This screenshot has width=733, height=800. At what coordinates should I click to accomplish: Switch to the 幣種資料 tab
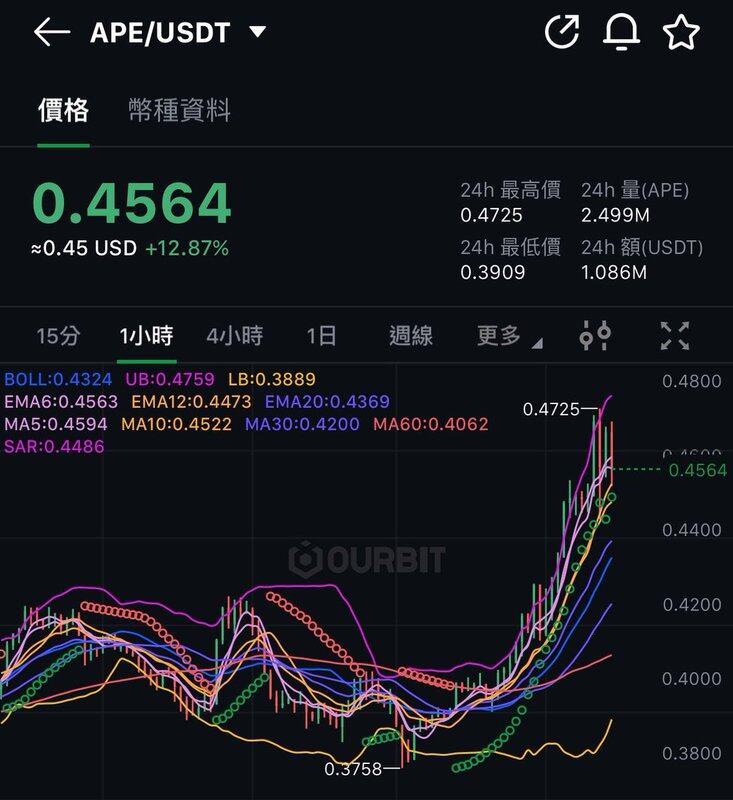coord(180,110)
